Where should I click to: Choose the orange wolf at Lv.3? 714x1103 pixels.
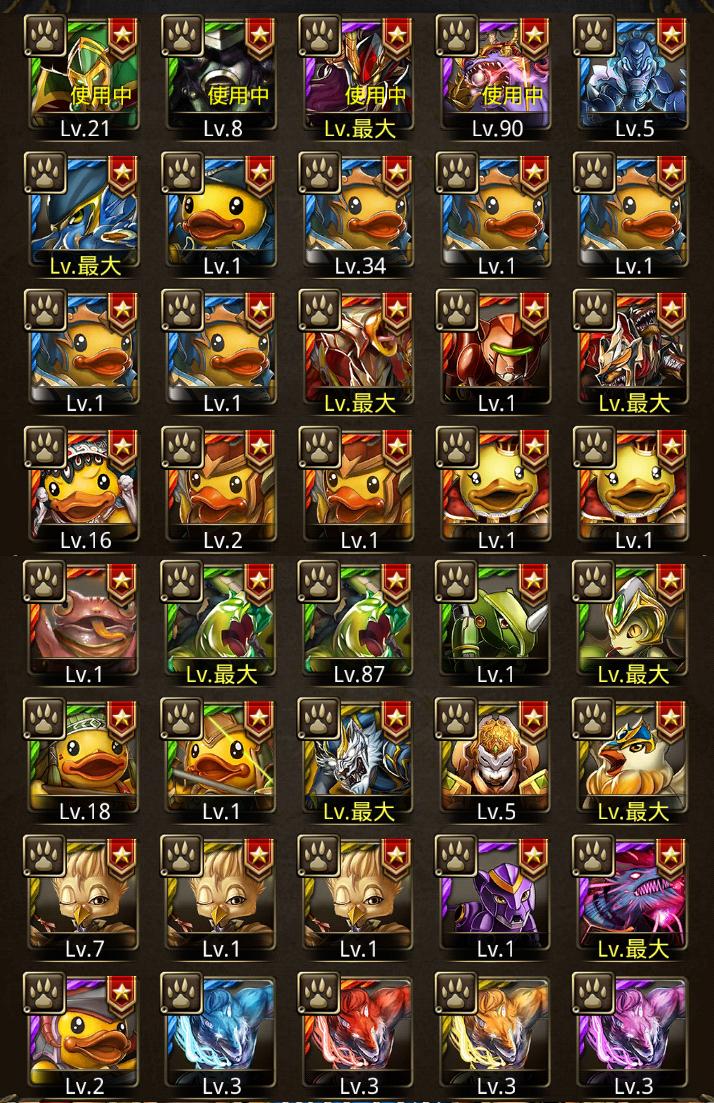point(495,1035)
